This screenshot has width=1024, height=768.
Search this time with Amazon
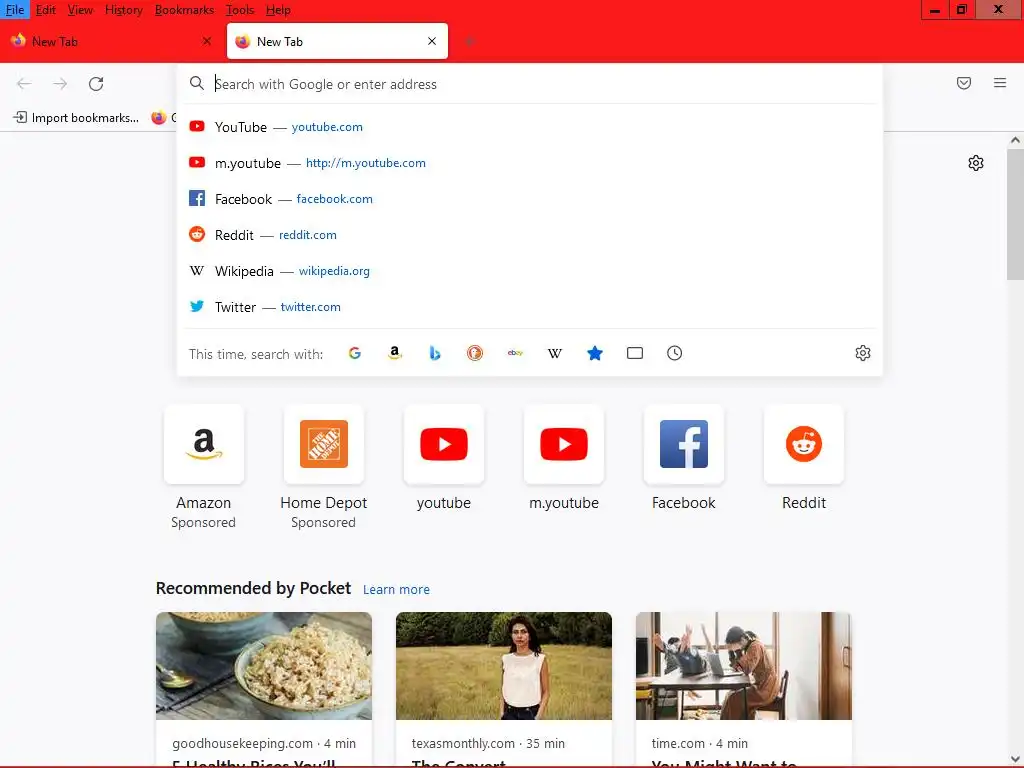(395, 353)
